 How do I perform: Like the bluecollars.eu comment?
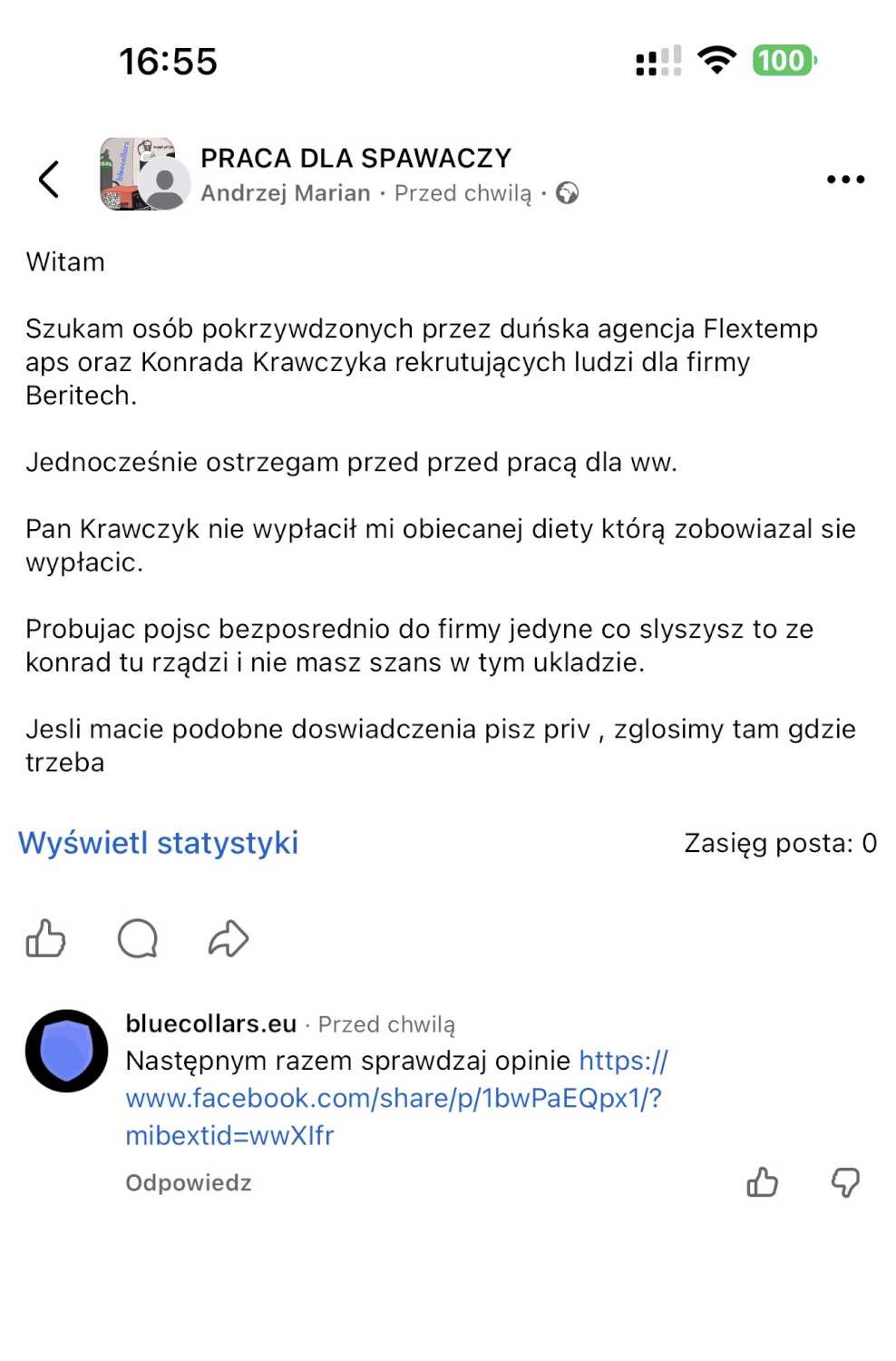pos(762,1182)
